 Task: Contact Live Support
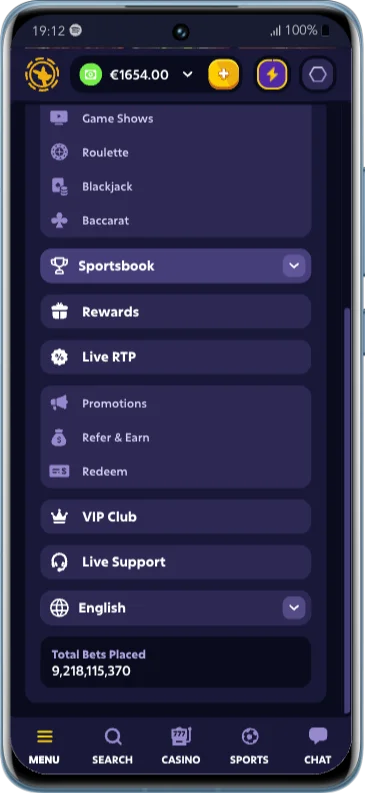pyautogui.click(x=175, y=562)
